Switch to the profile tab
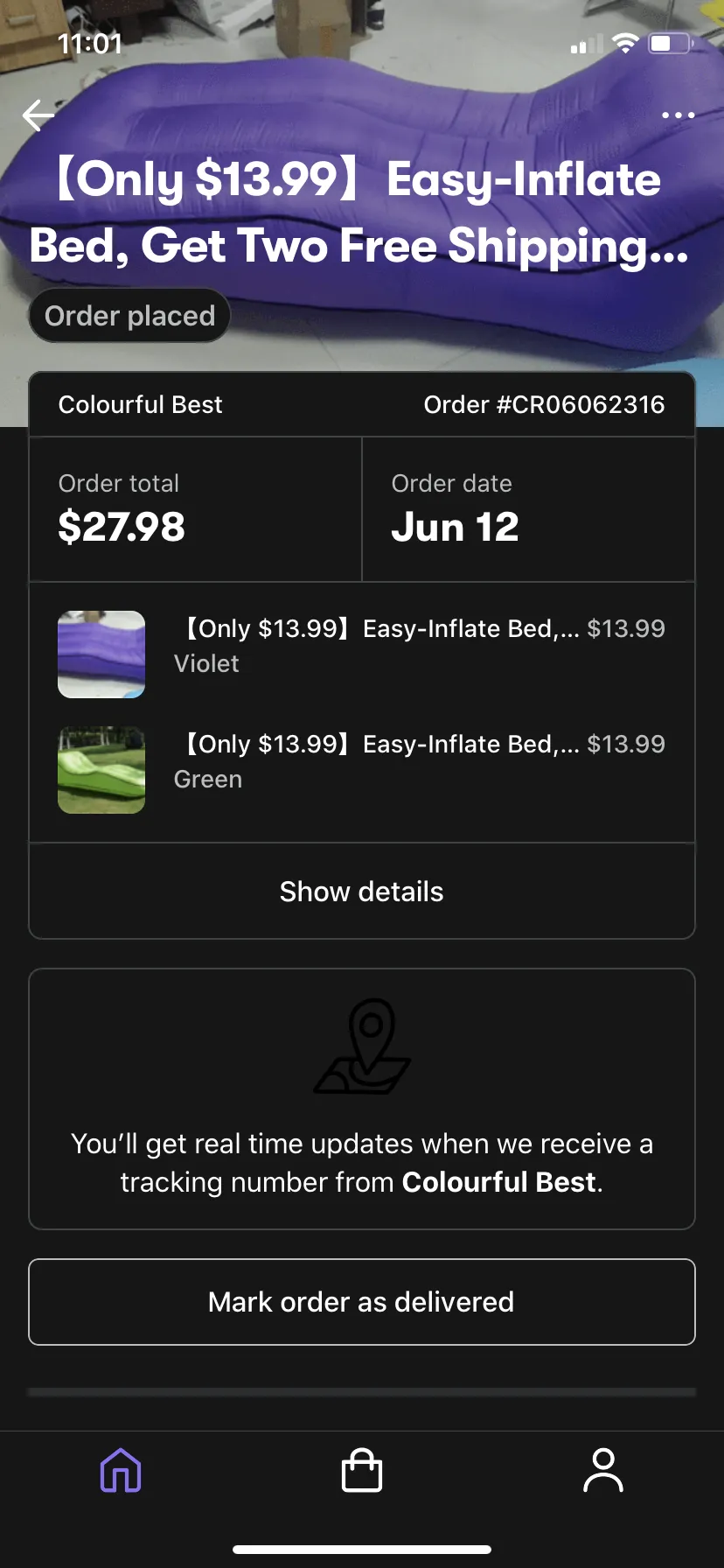The width and height of the screenshot is (724, 1568). (603, 1470)
